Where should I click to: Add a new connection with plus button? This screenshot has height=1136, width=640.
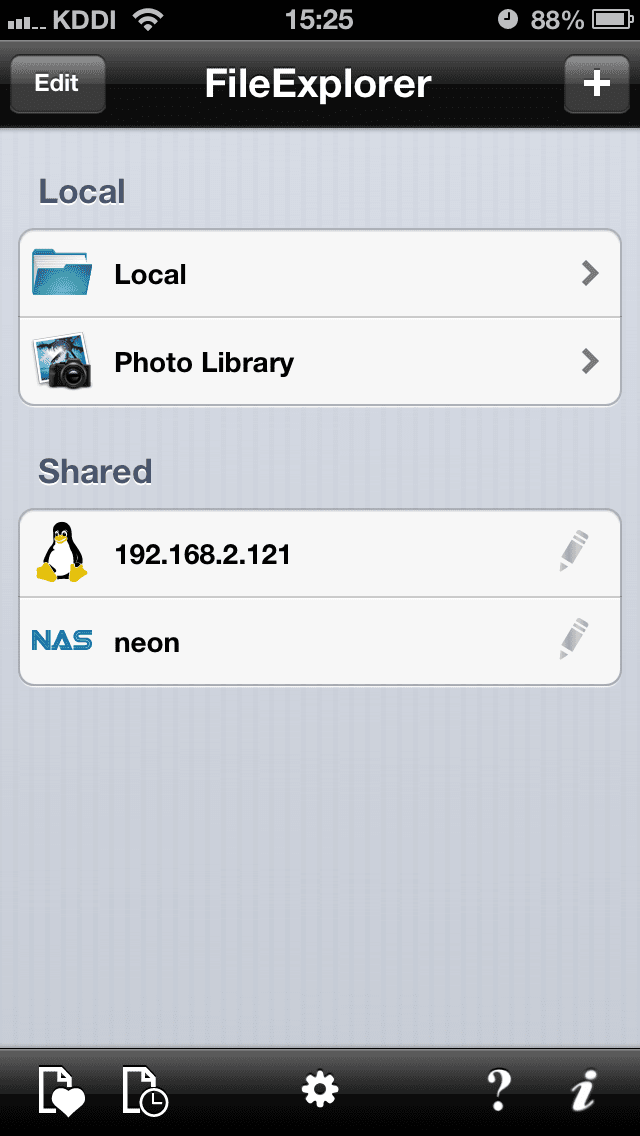(597, 83)
